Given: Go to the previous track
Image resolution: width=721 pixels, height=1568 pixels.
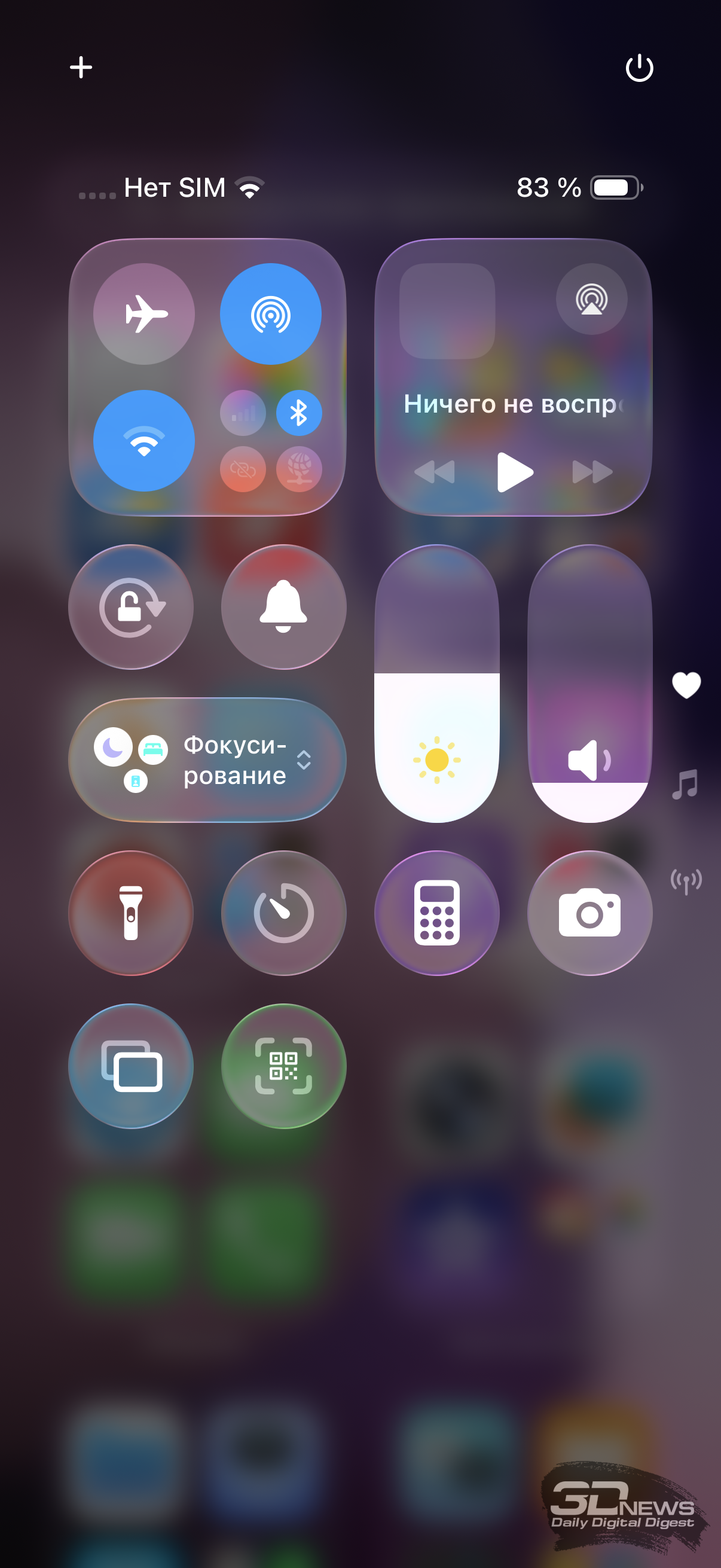Looking at the screenshot, I should [x=435, y=472].
